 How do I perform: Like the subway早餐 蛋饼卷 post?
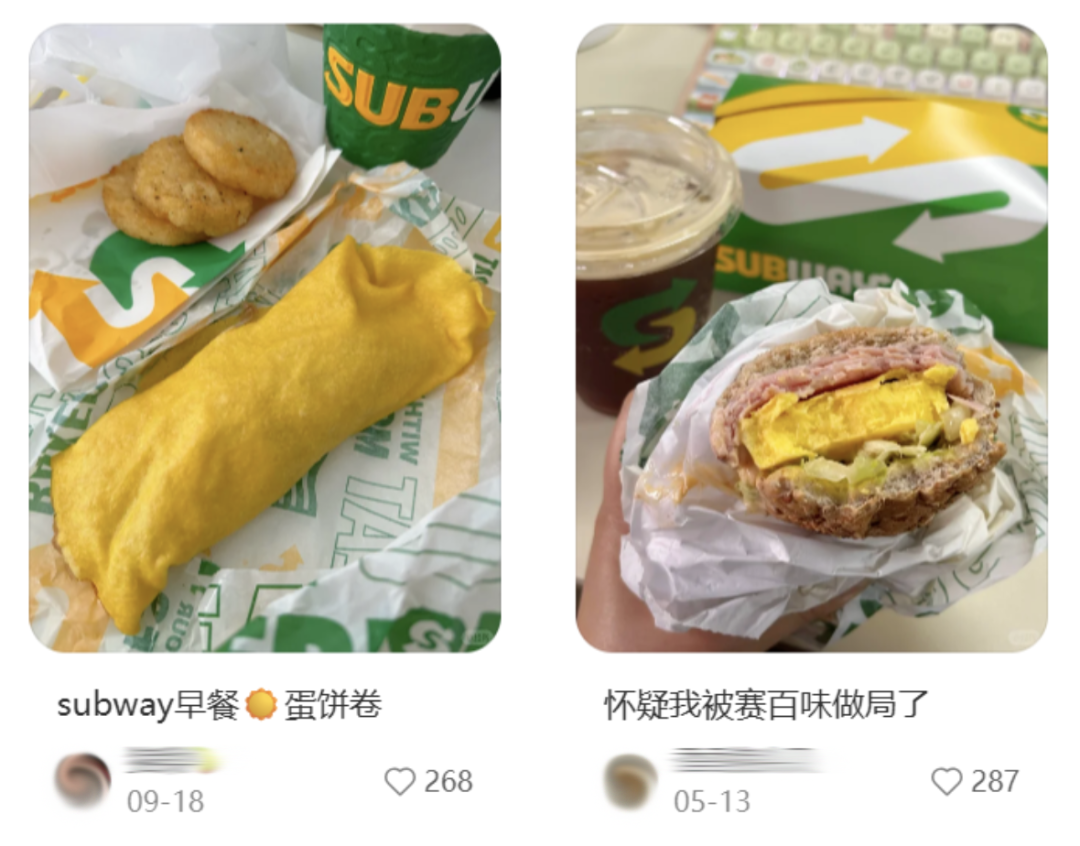(x=400, y=781)
